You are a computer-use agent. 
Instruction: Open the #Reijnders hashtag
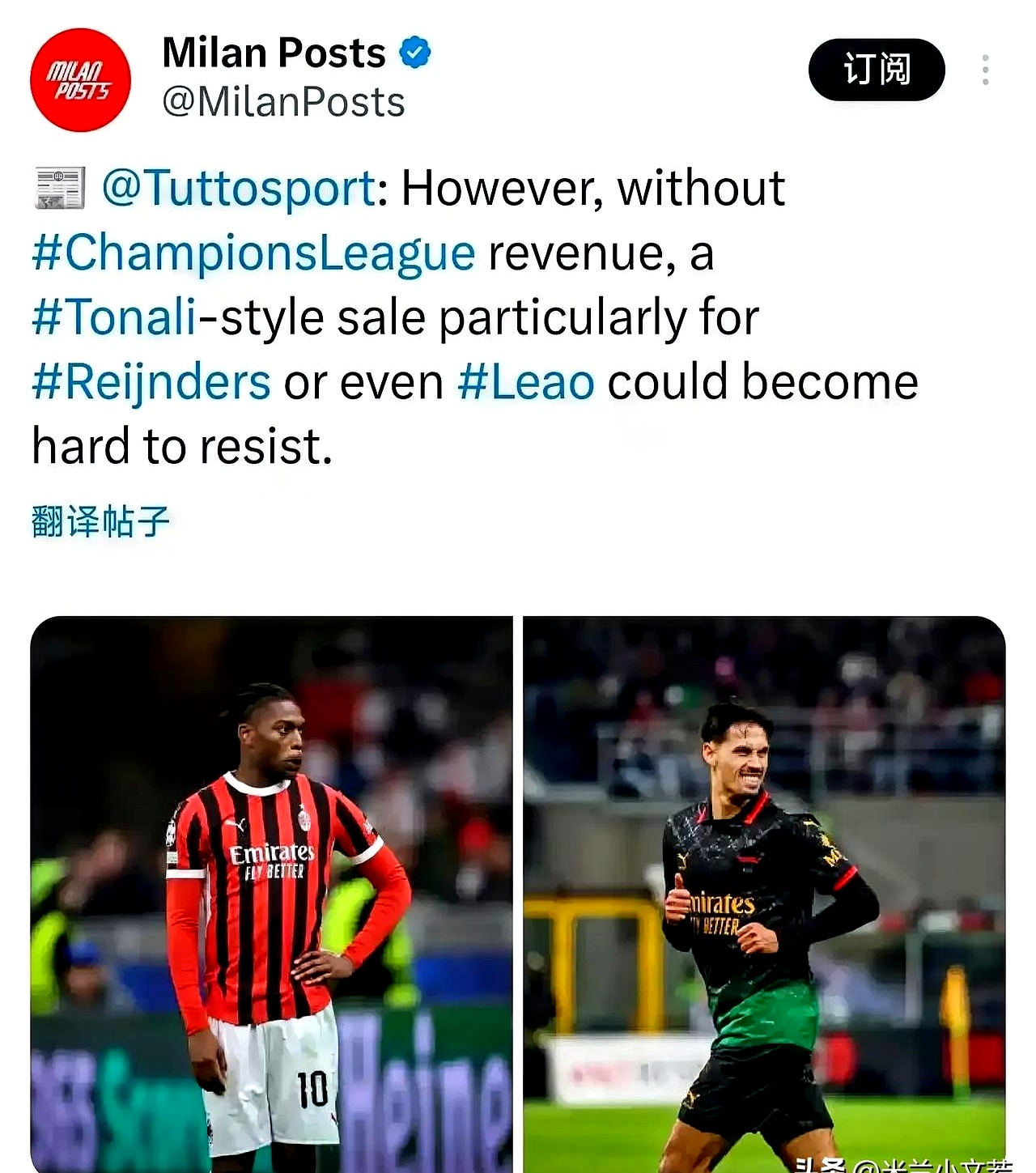point(151,381)
